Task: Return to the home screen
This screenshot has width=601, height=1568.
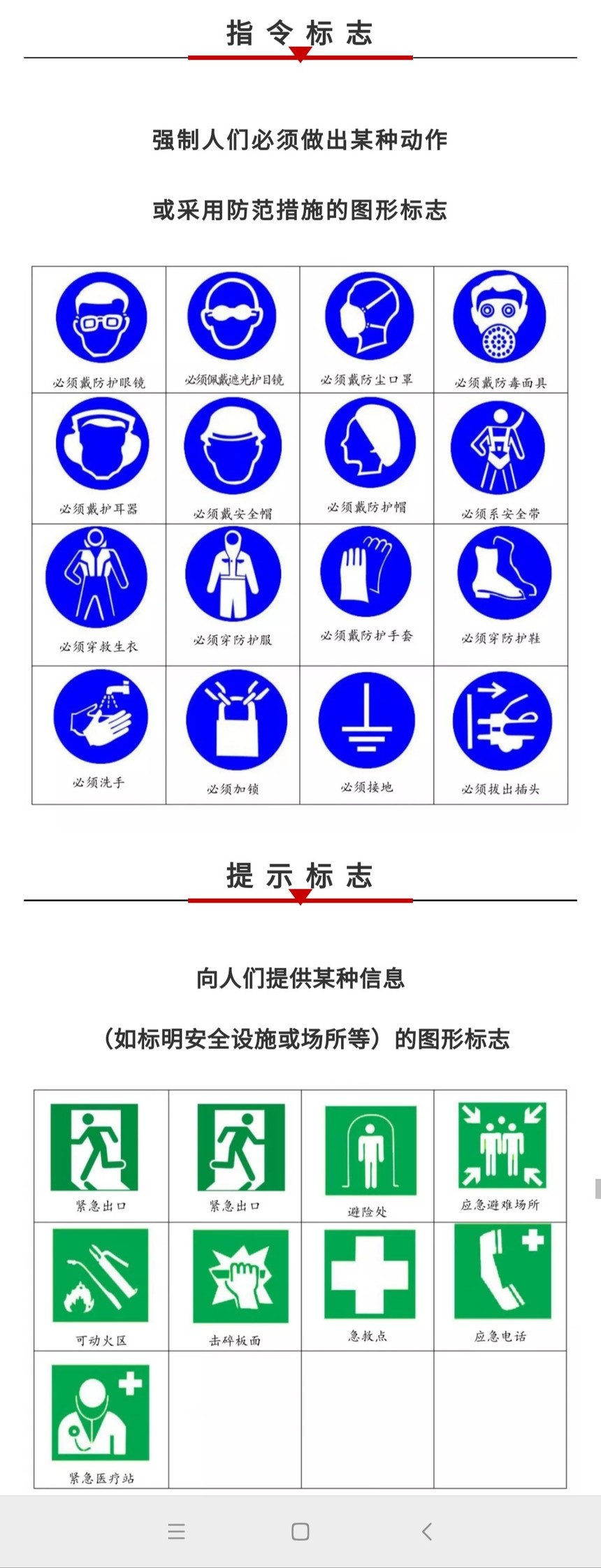Action: pos(300,1532)
